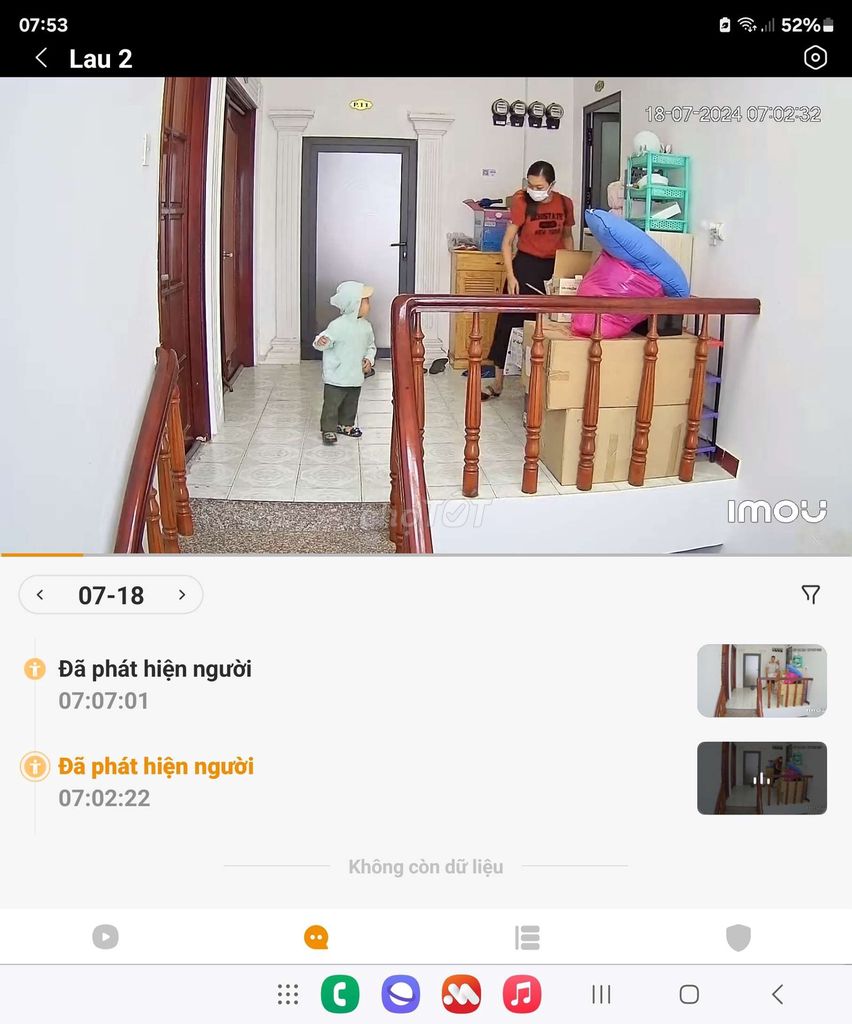Go to the next date after 07-18
This screenshot has width=852, height=1024.
(182, 595)
